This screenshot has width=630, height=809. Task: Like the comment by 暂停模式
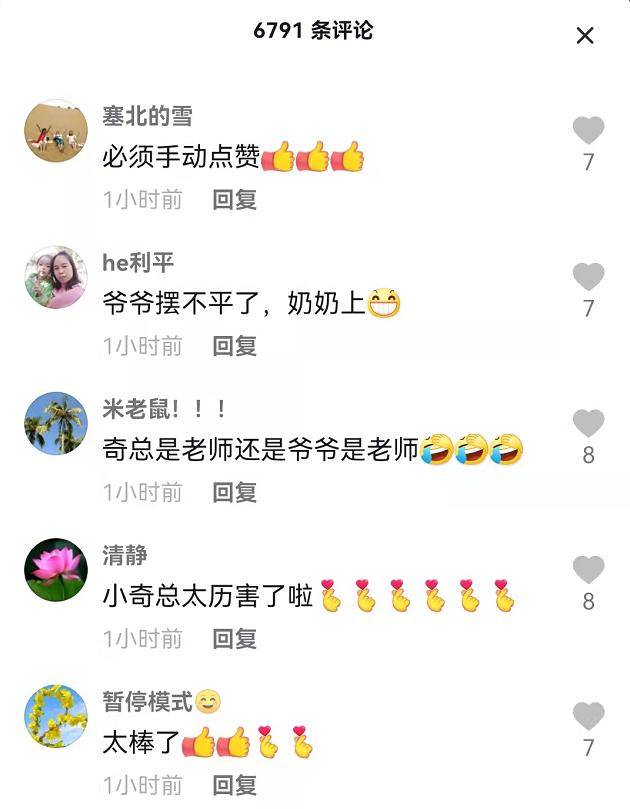pyautogui.click(x=588, y=716)
